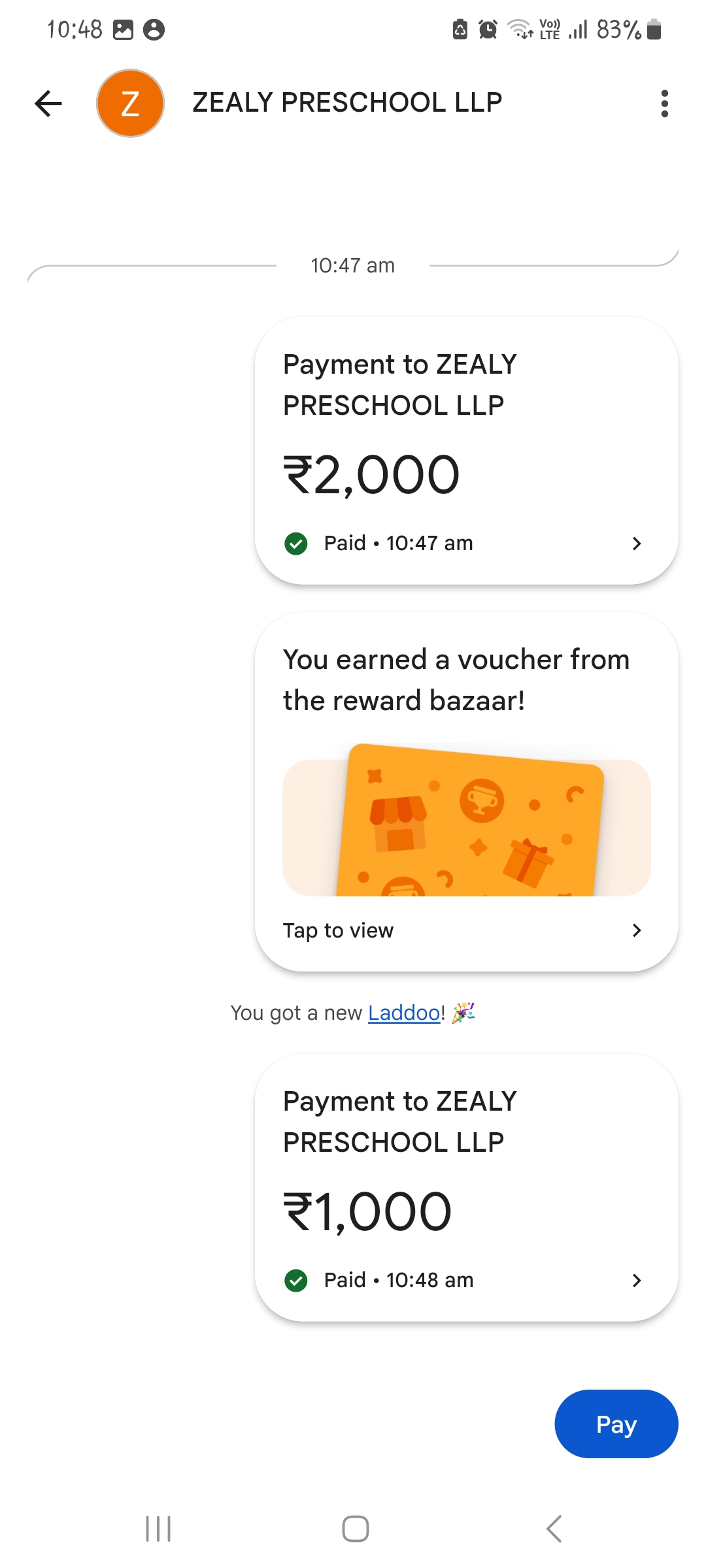View the reward bazaar voucher card
The width and height of the screenshot is (706, 1568).
466,792
